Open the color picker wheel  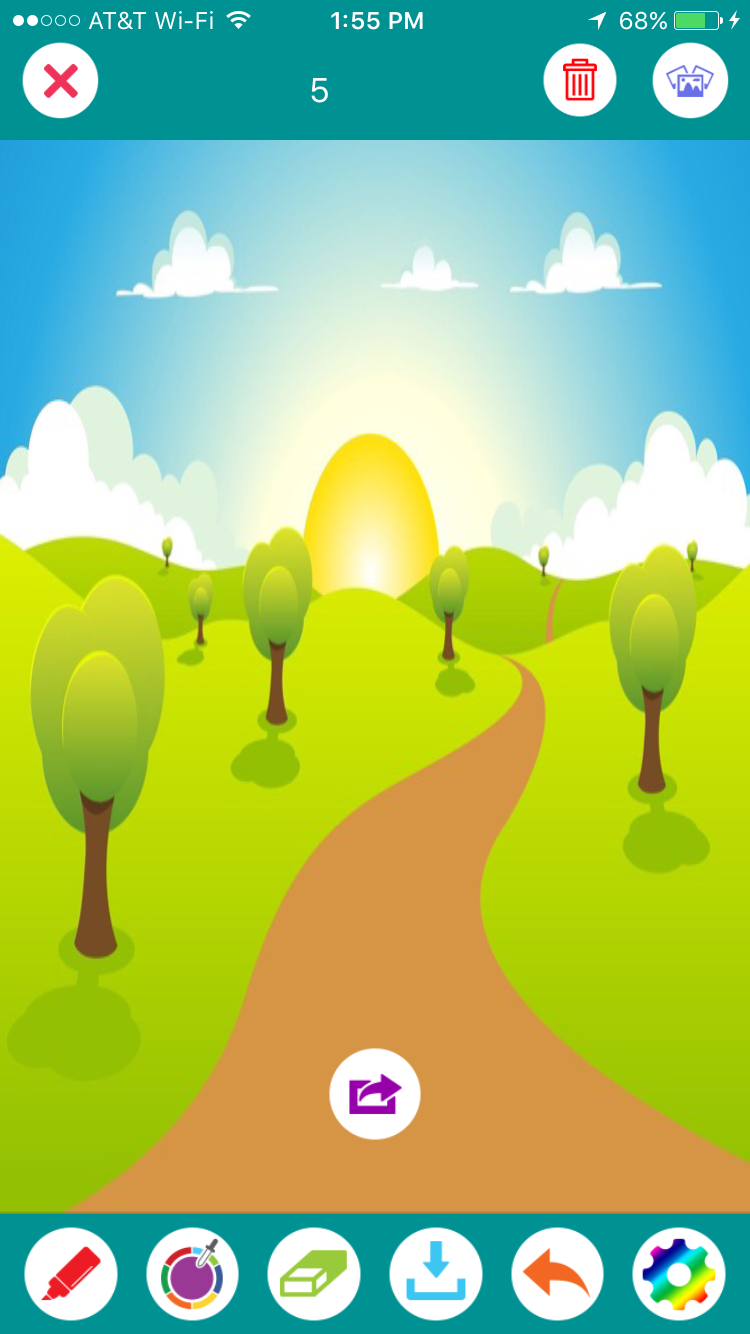coord(192,1274)
